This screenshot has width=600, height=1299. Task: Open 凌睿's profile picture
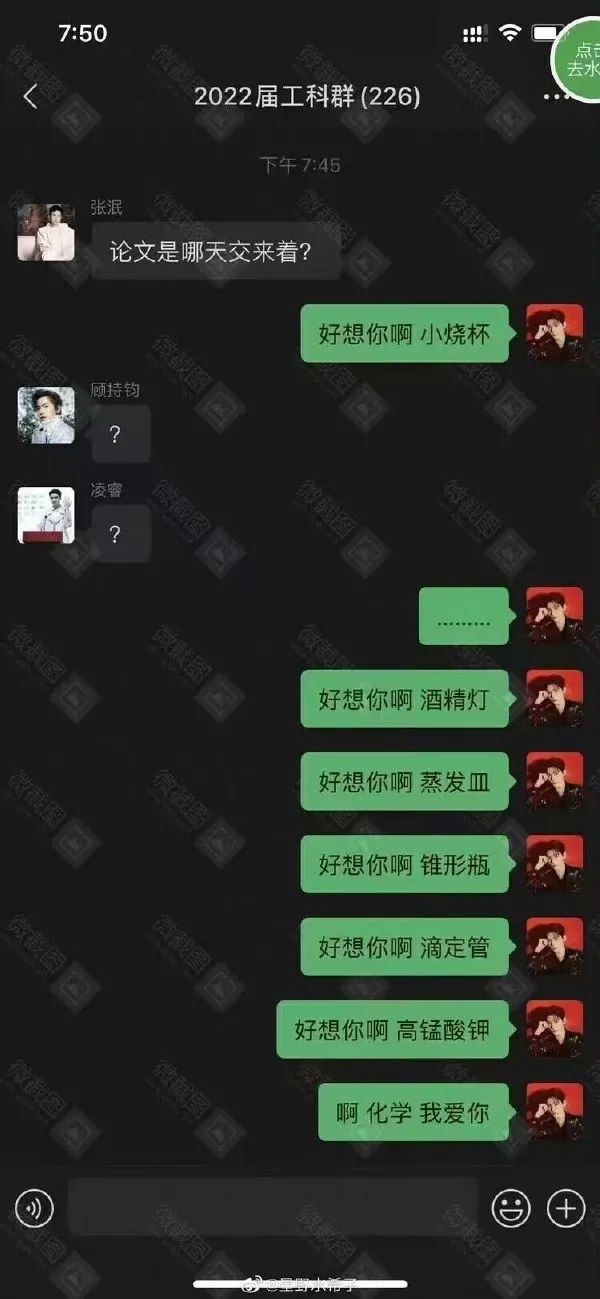click(46, 515)
